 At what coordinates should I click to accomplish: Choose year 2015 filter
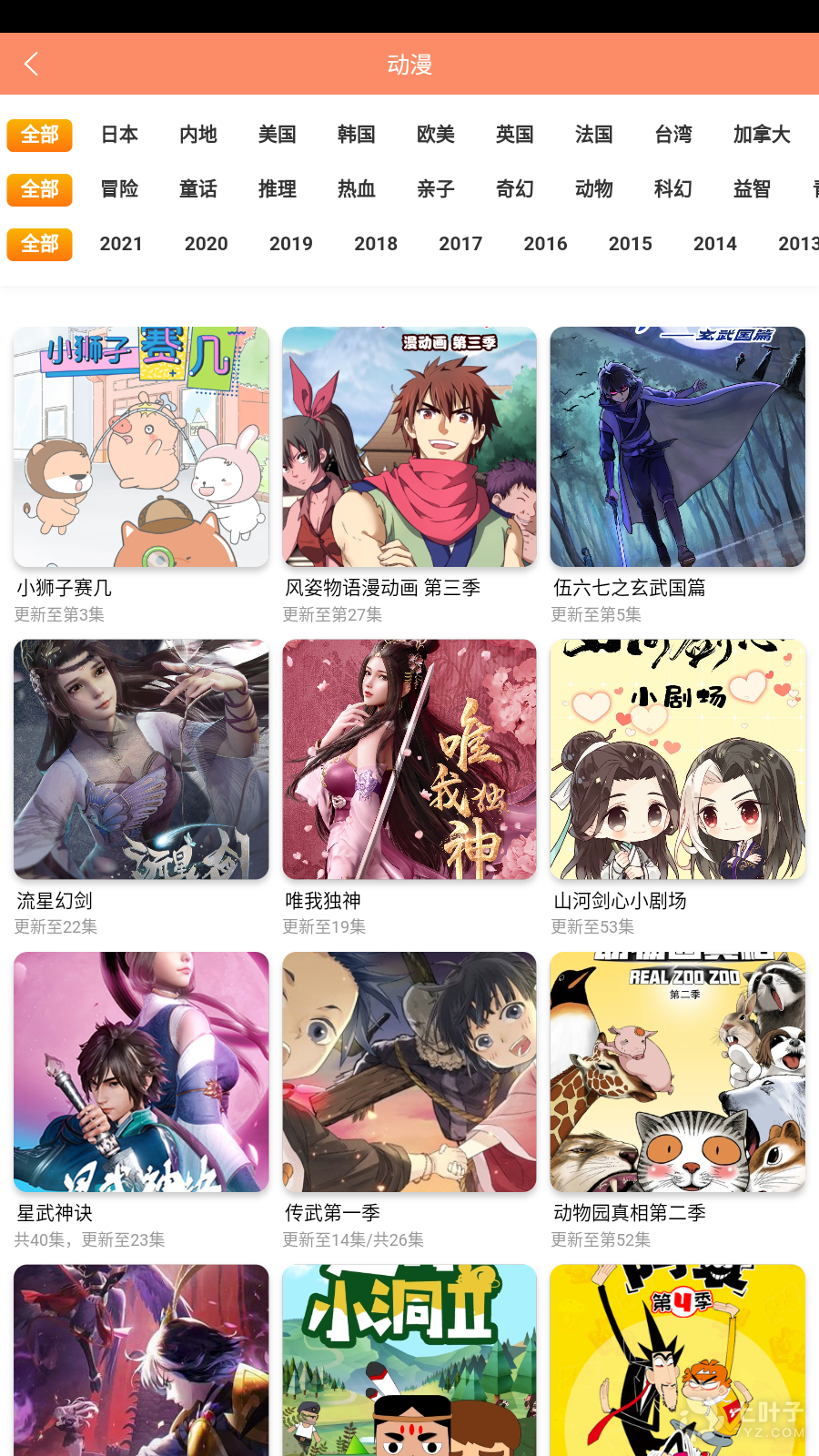(x=631, y=244)
